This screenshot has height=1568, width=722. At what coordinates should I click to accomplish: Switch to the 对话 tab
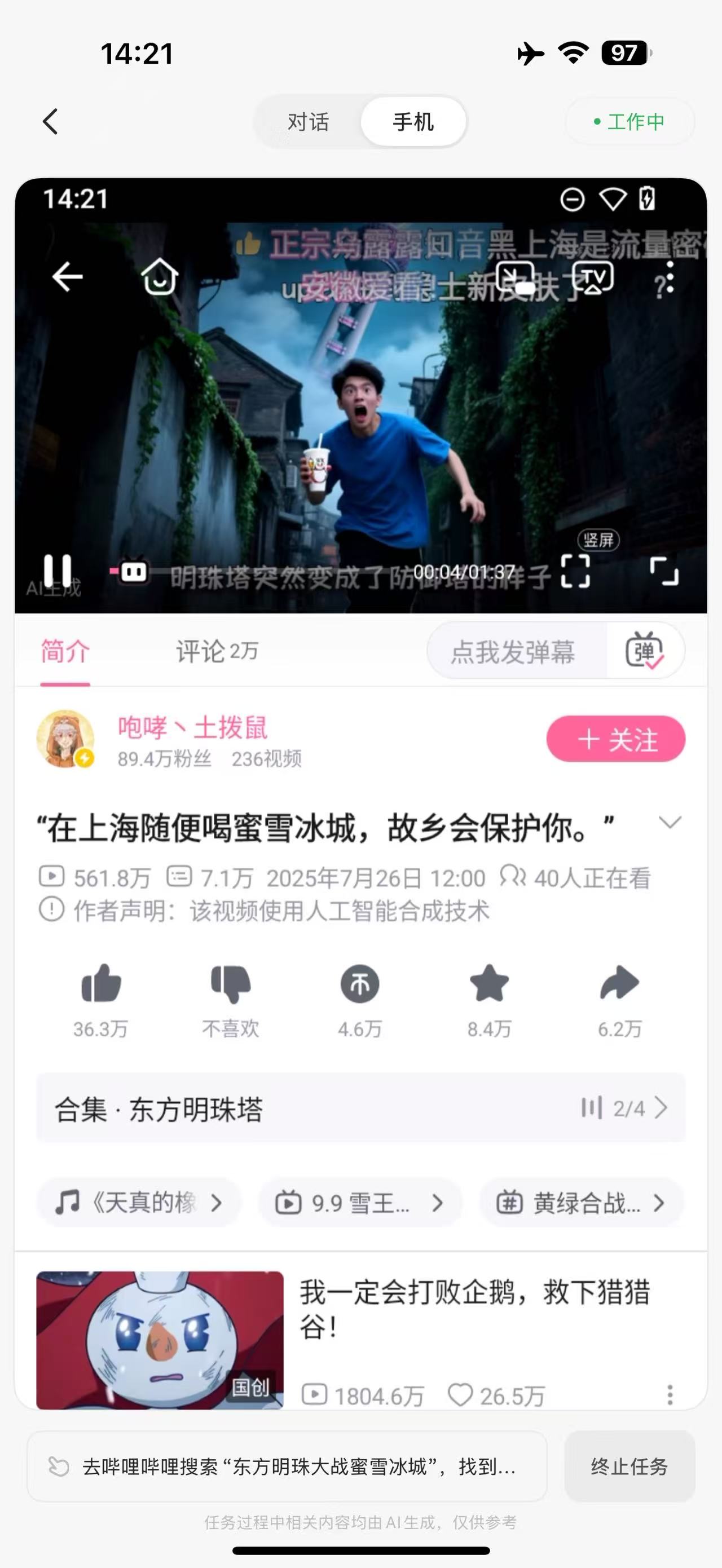coord(308,122)
